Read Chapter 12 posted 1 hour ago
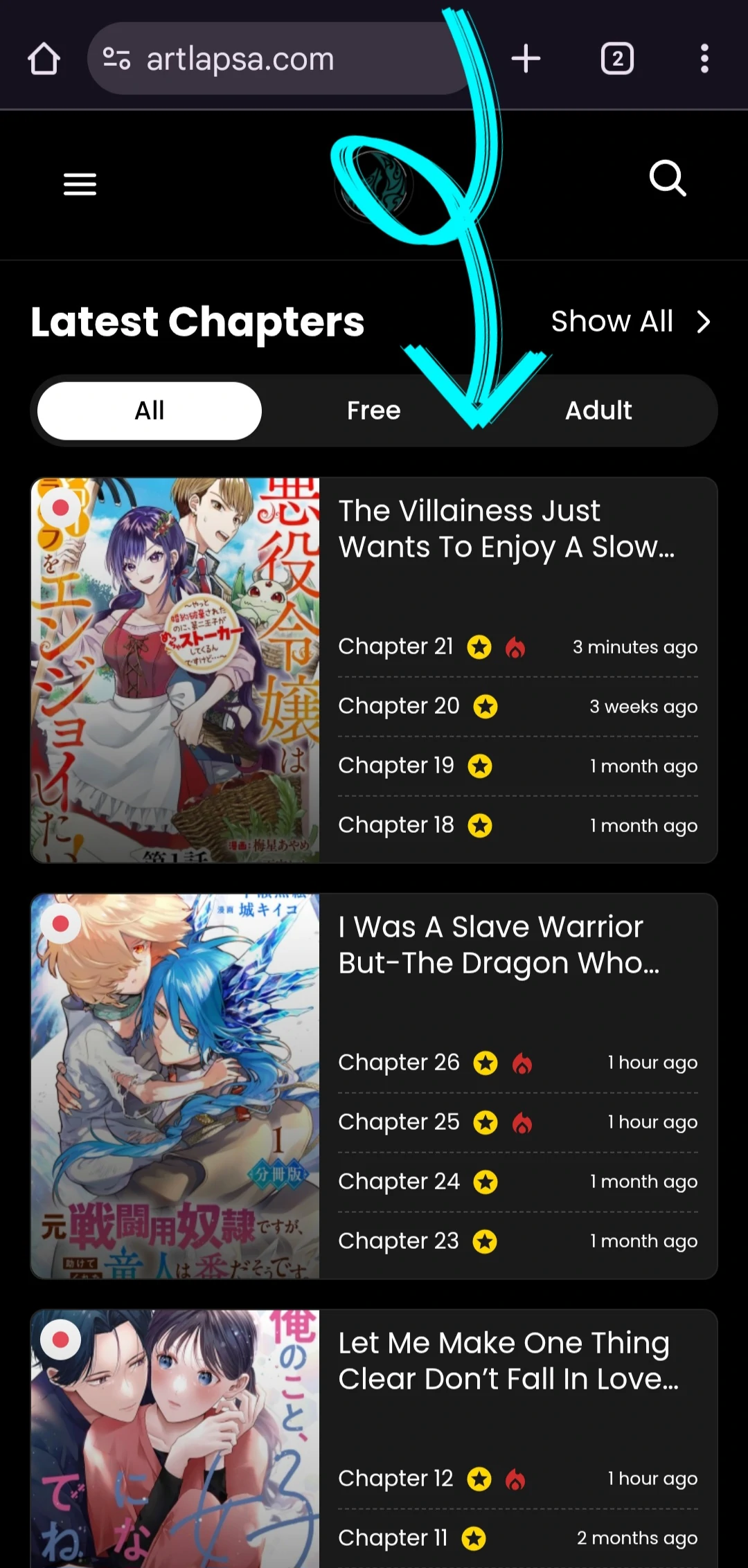 [x=395, y=1479]
